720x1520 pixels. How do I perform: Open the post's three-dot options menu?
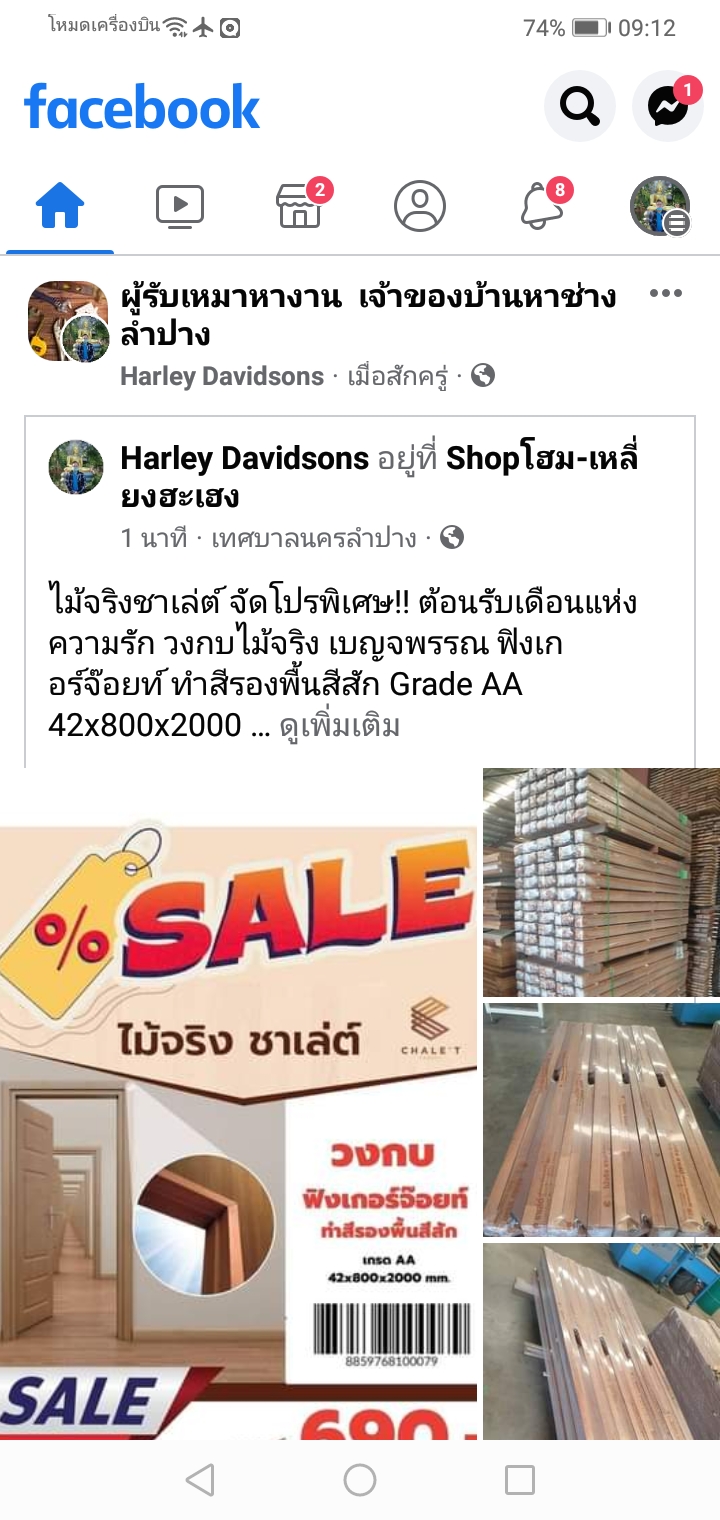tap(665, 294)
